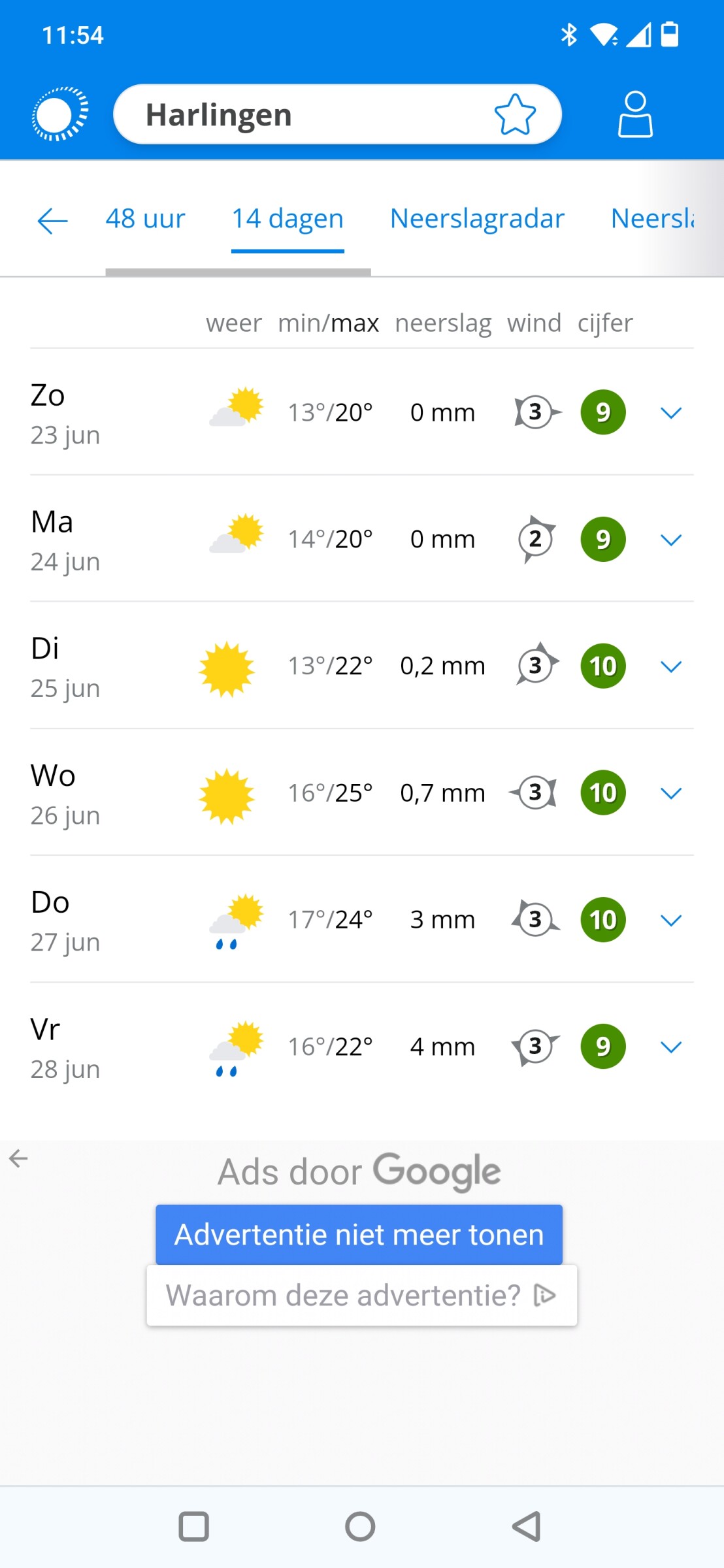Viewport: 724px width, 1568px height.
Task: Expand details for Zo 23 jun
Action: (670, 413)
